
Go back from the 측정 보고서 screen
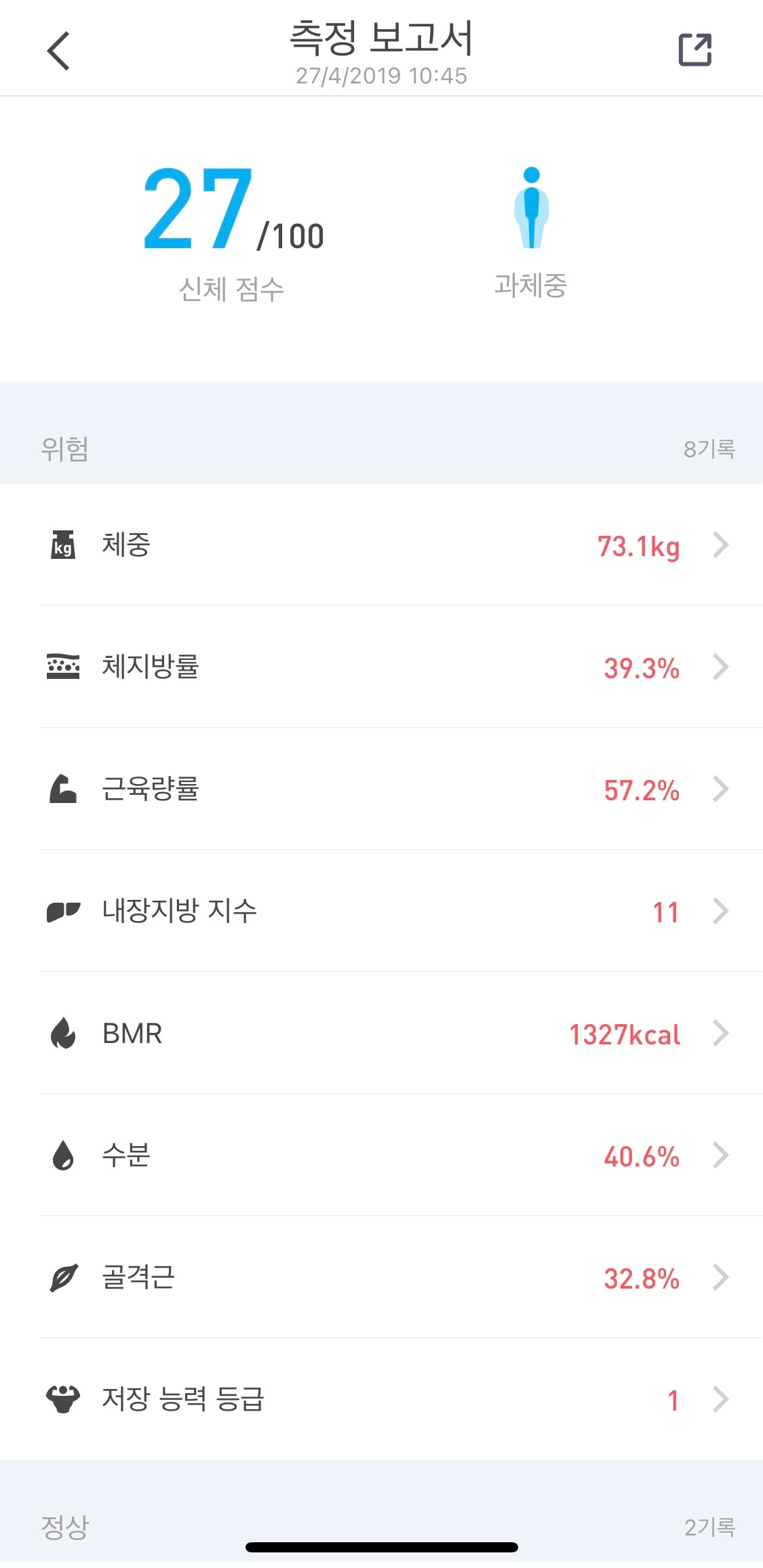pyautogui.click(x=58, y=51)
